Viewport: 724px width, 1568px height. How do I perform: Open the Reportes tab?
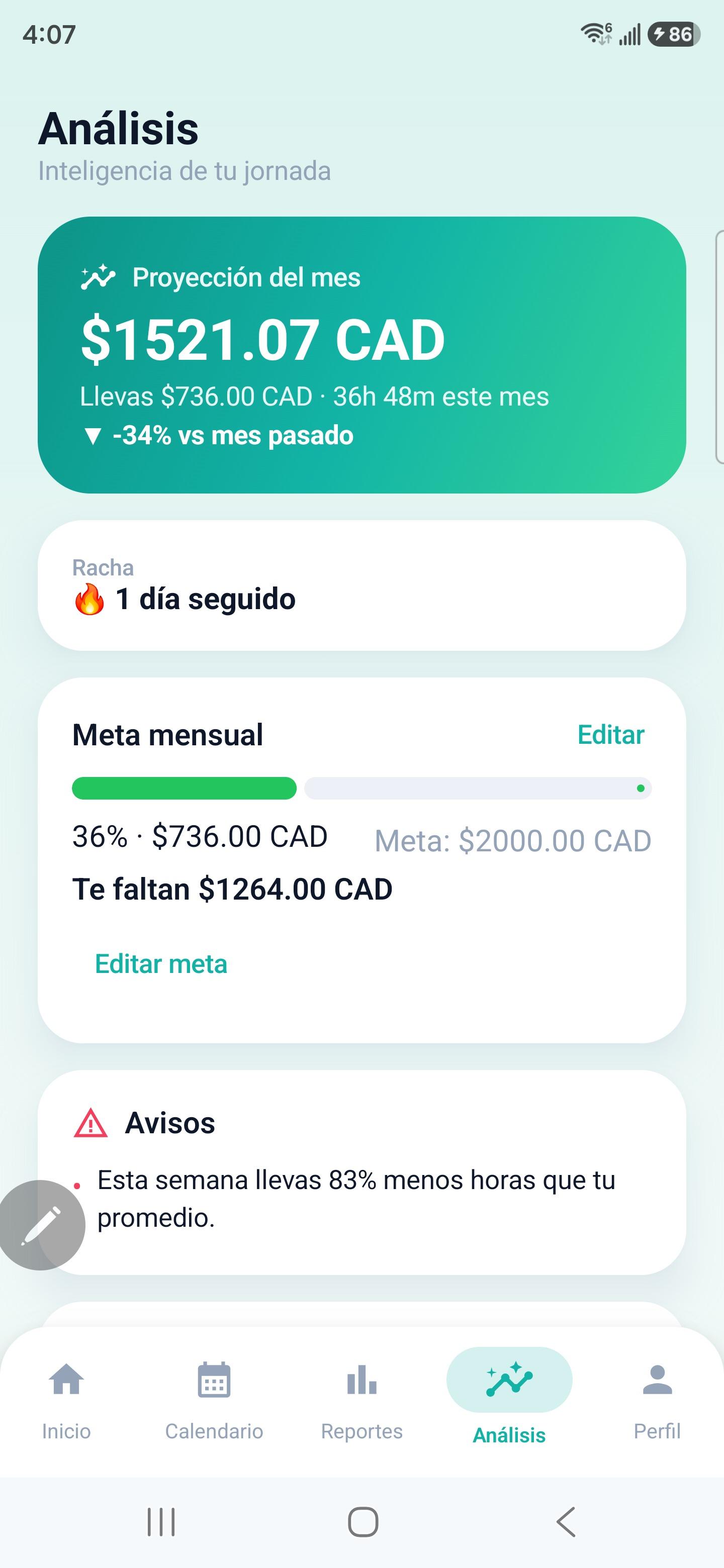pyautogui.click(x=361, y=1401)
